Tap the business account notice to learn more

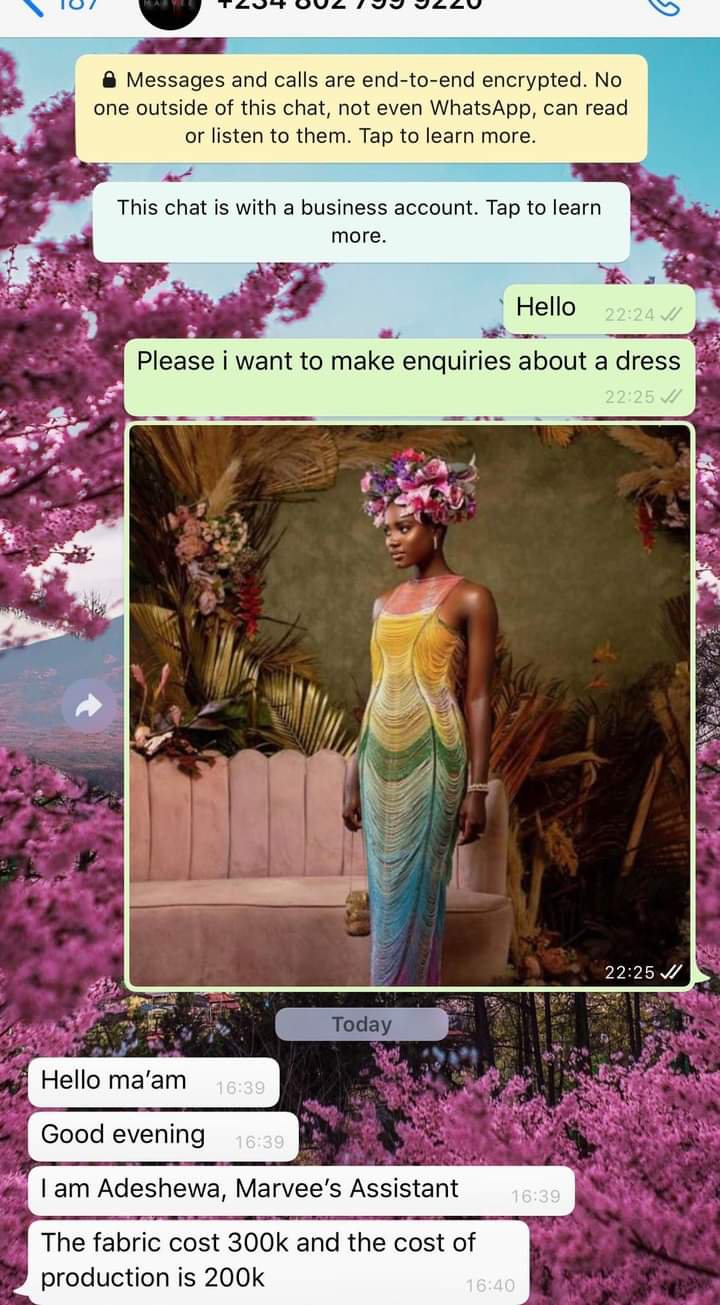[x=361, y=222]
